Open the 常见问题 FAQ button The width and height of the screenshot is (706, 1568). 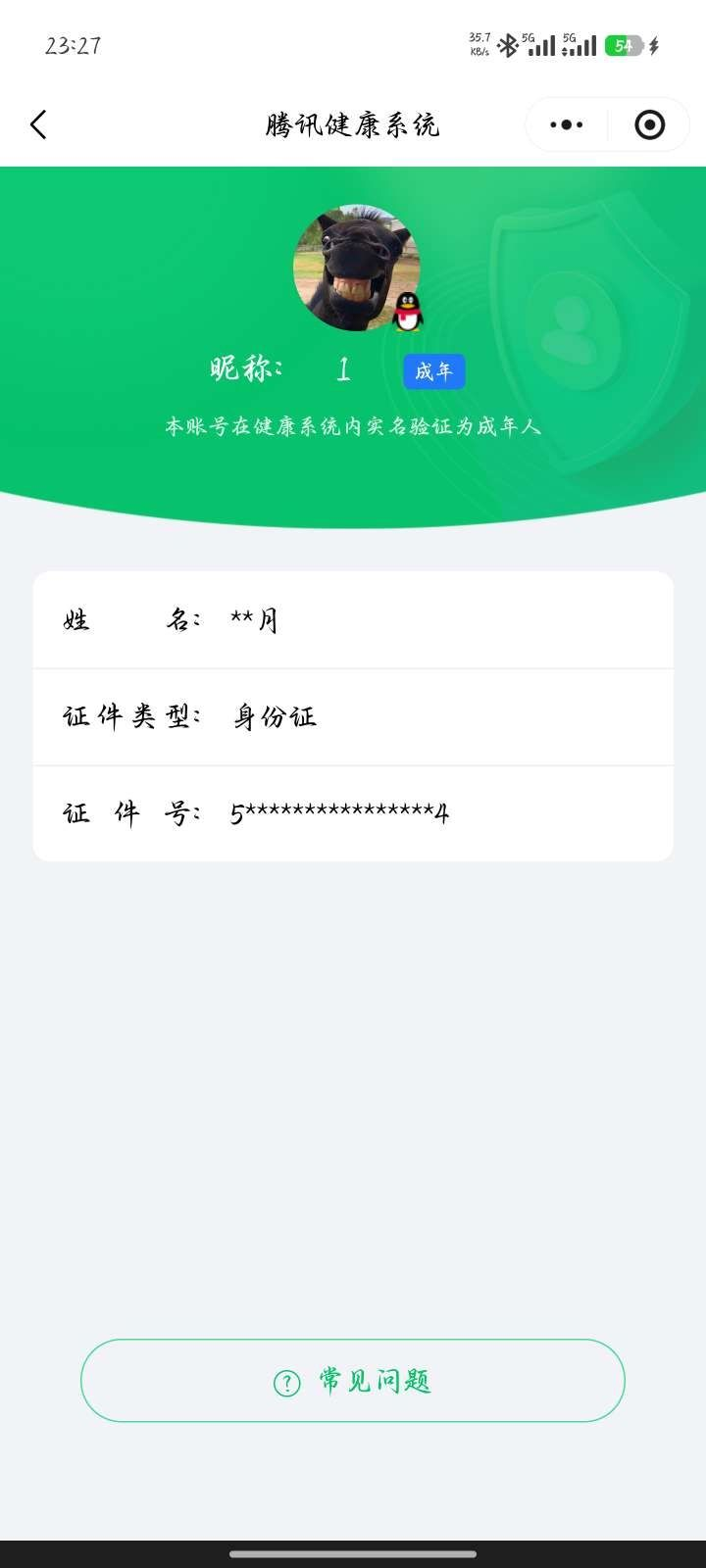[353, 1381]
